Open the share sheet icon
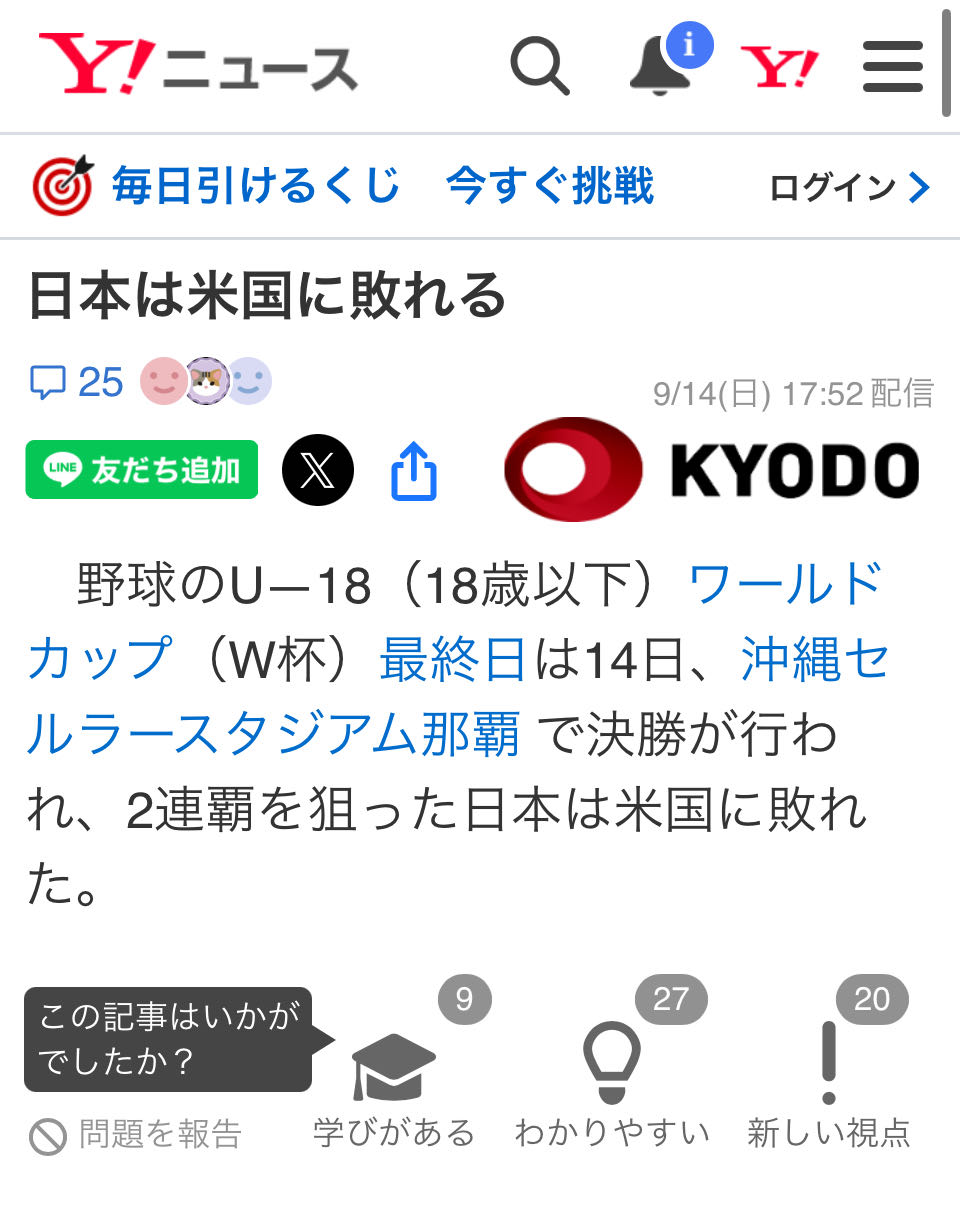960x1212 pixels. [414, 471]
